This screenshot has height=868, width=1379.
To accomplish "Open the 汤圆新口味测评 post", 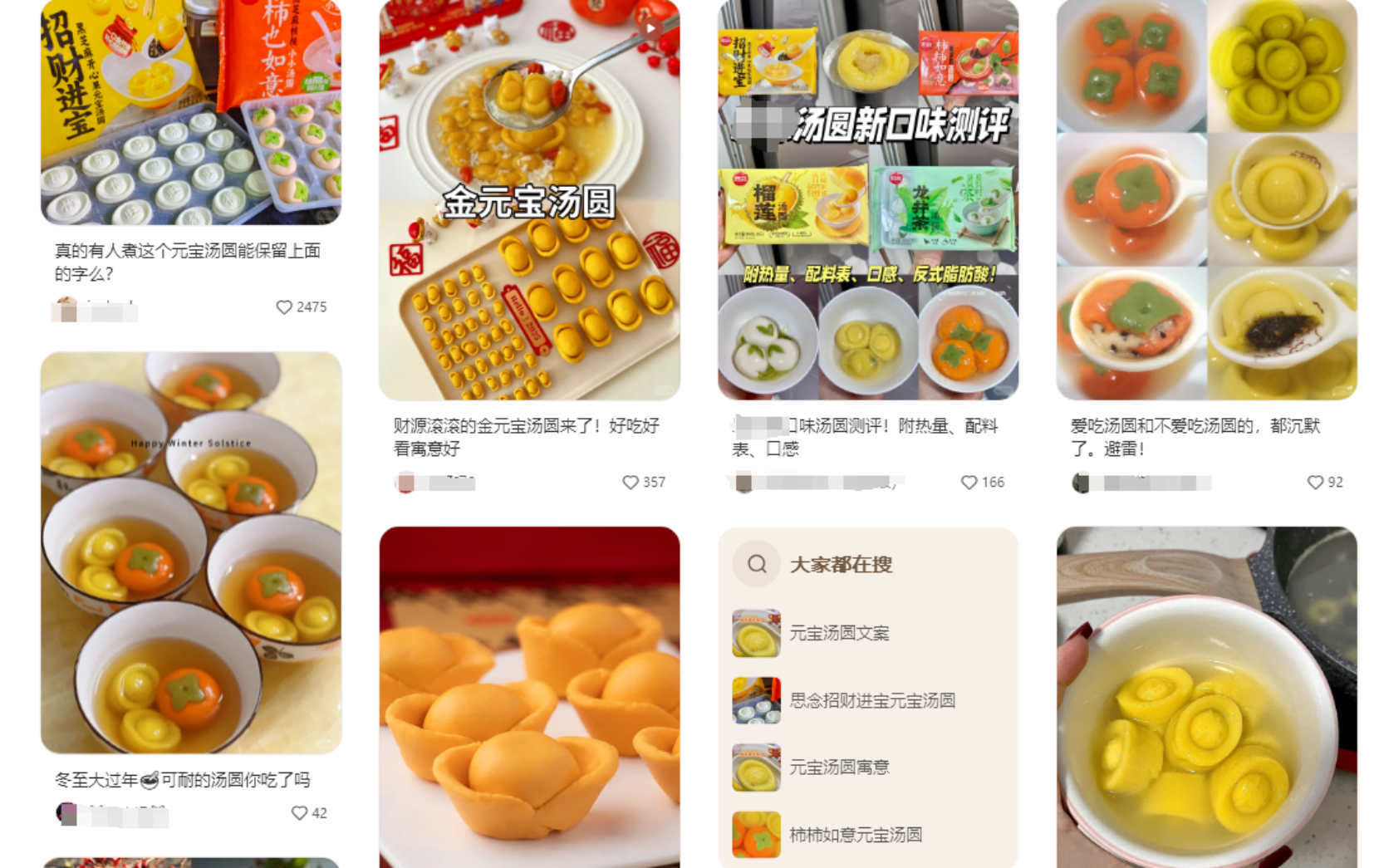I will coord(868,199).
